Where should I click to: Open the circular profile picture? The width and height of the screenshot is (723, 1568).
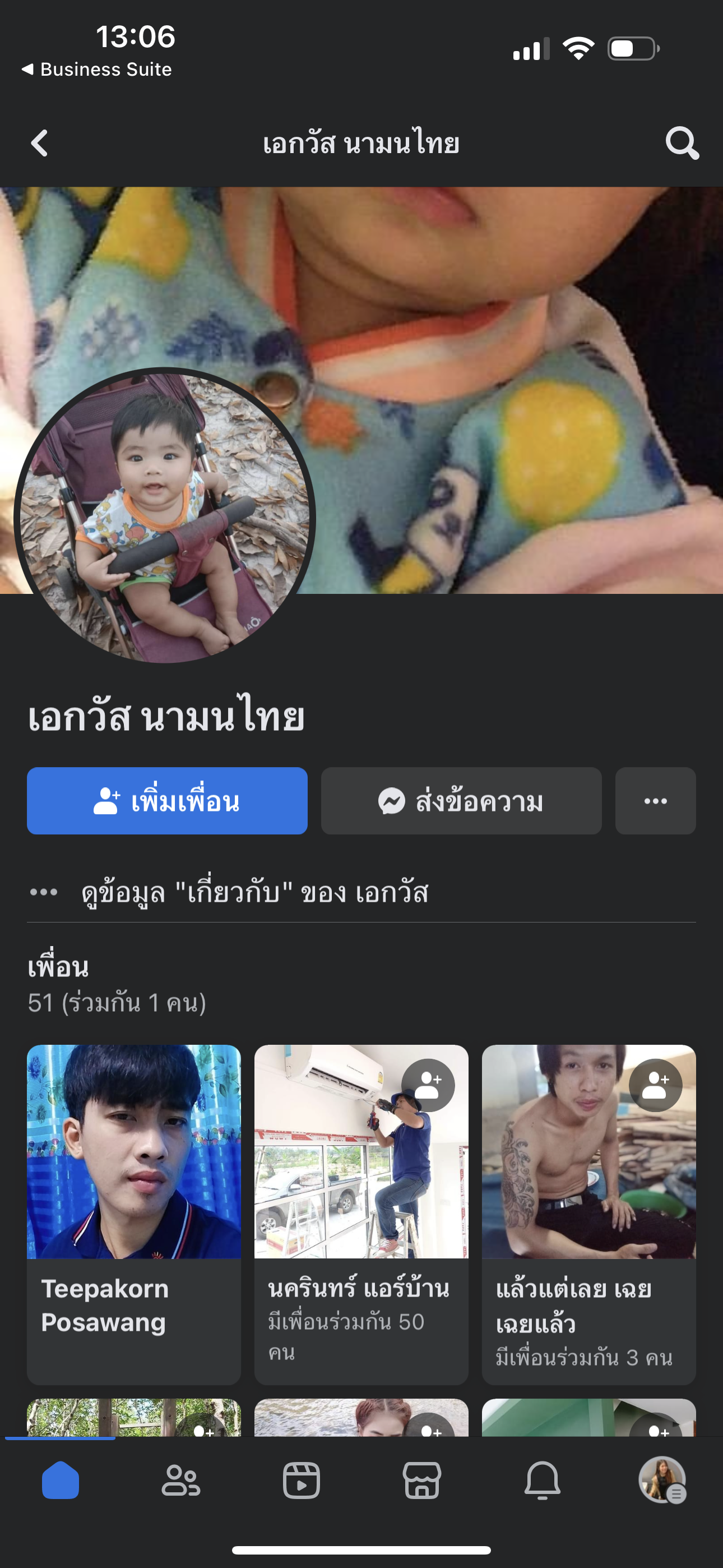pyautogui.click(x=164, y=516)
